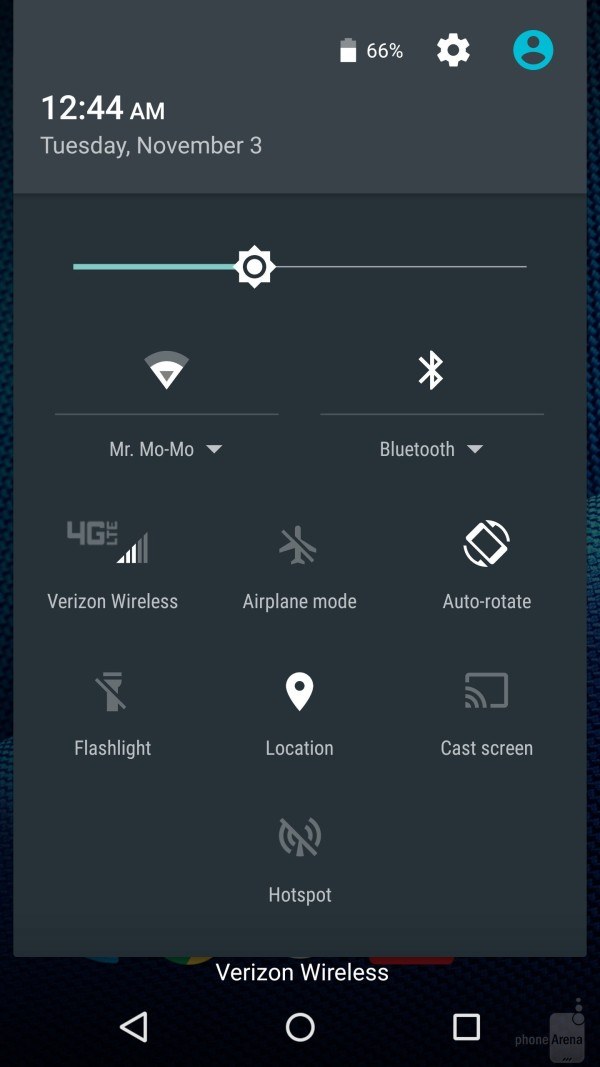
Task: Open recent apps overview
Action: (x=466, y=1026)
